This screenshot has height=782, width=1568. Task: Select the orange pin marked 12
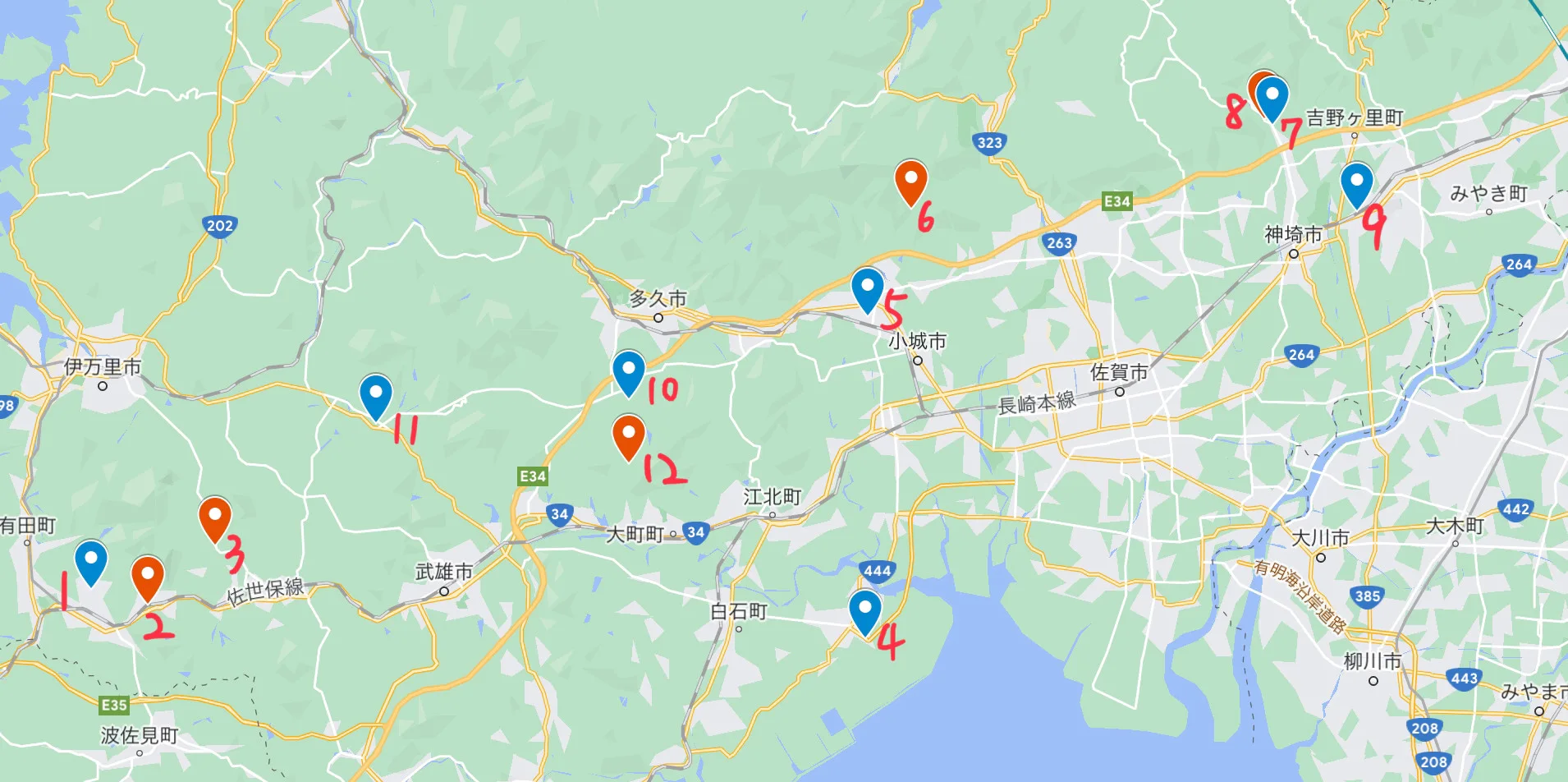click(x=628, y=435)
